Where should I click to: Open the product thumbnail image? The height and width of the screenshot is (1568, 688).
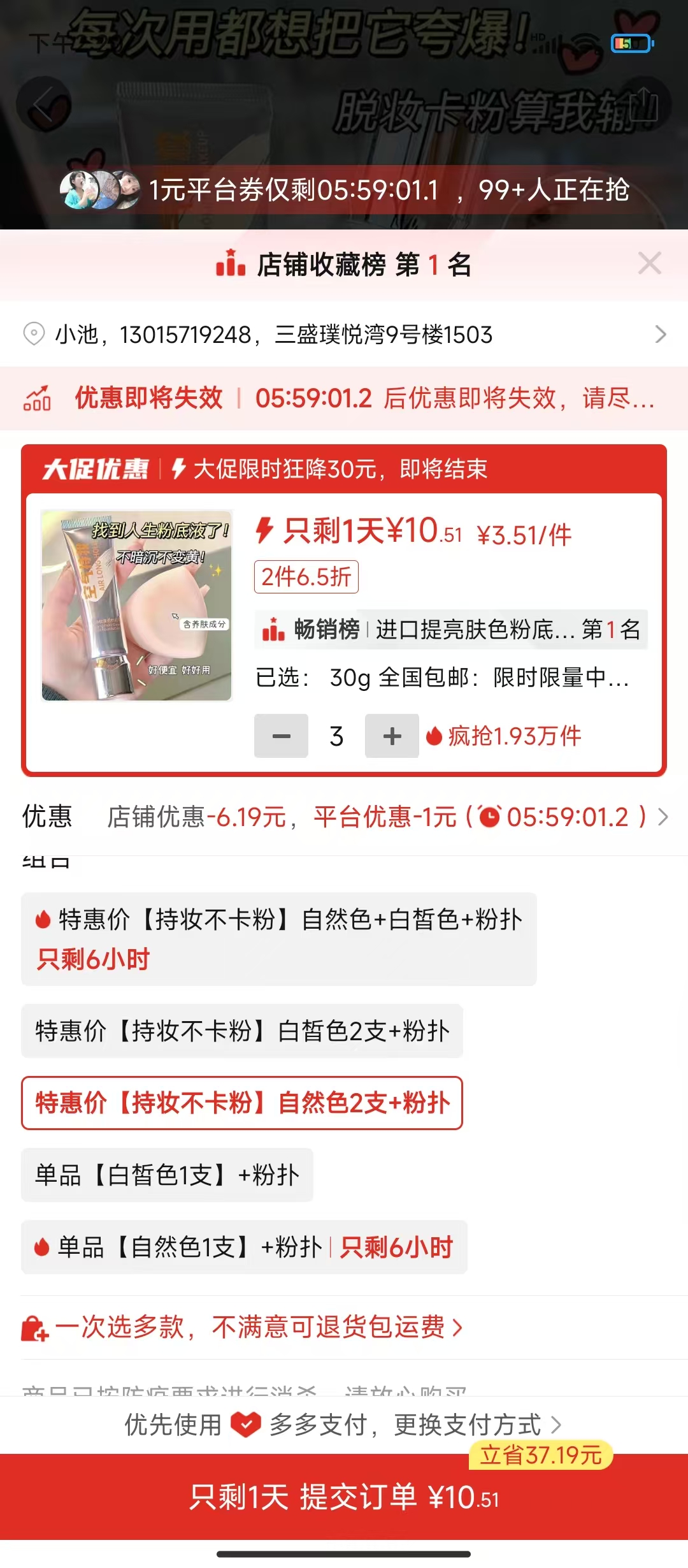click(136, 606)
